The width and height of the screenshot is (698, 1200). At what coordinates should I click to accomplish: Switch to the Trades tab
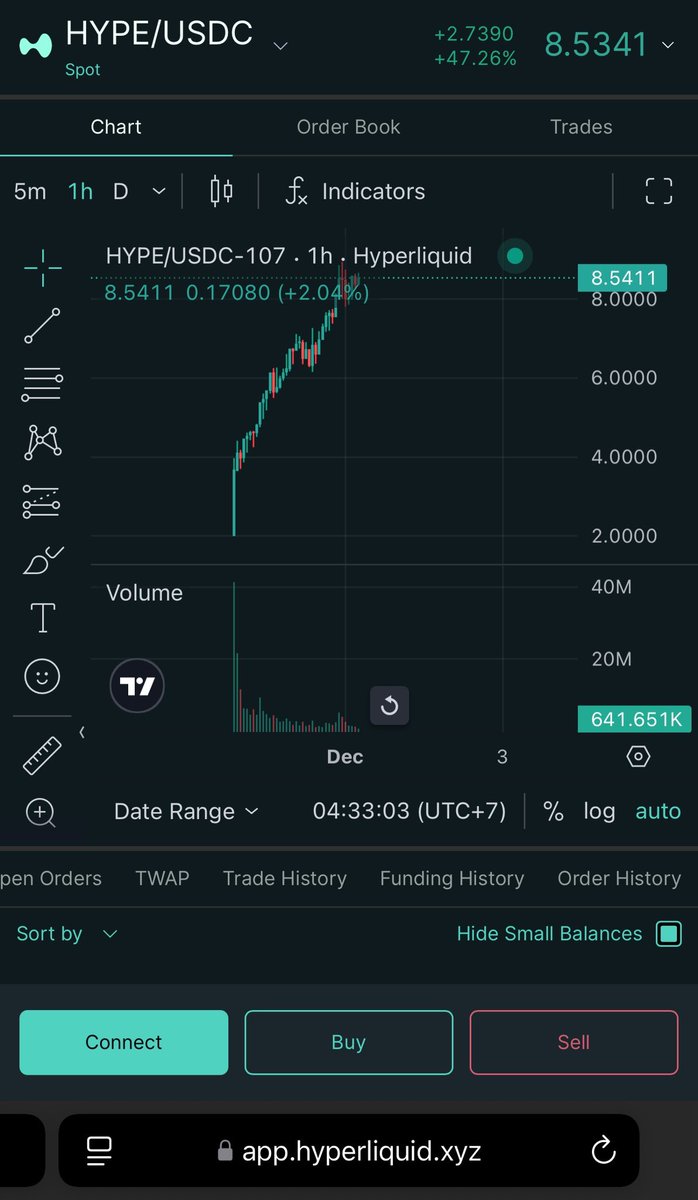[581, 127]
